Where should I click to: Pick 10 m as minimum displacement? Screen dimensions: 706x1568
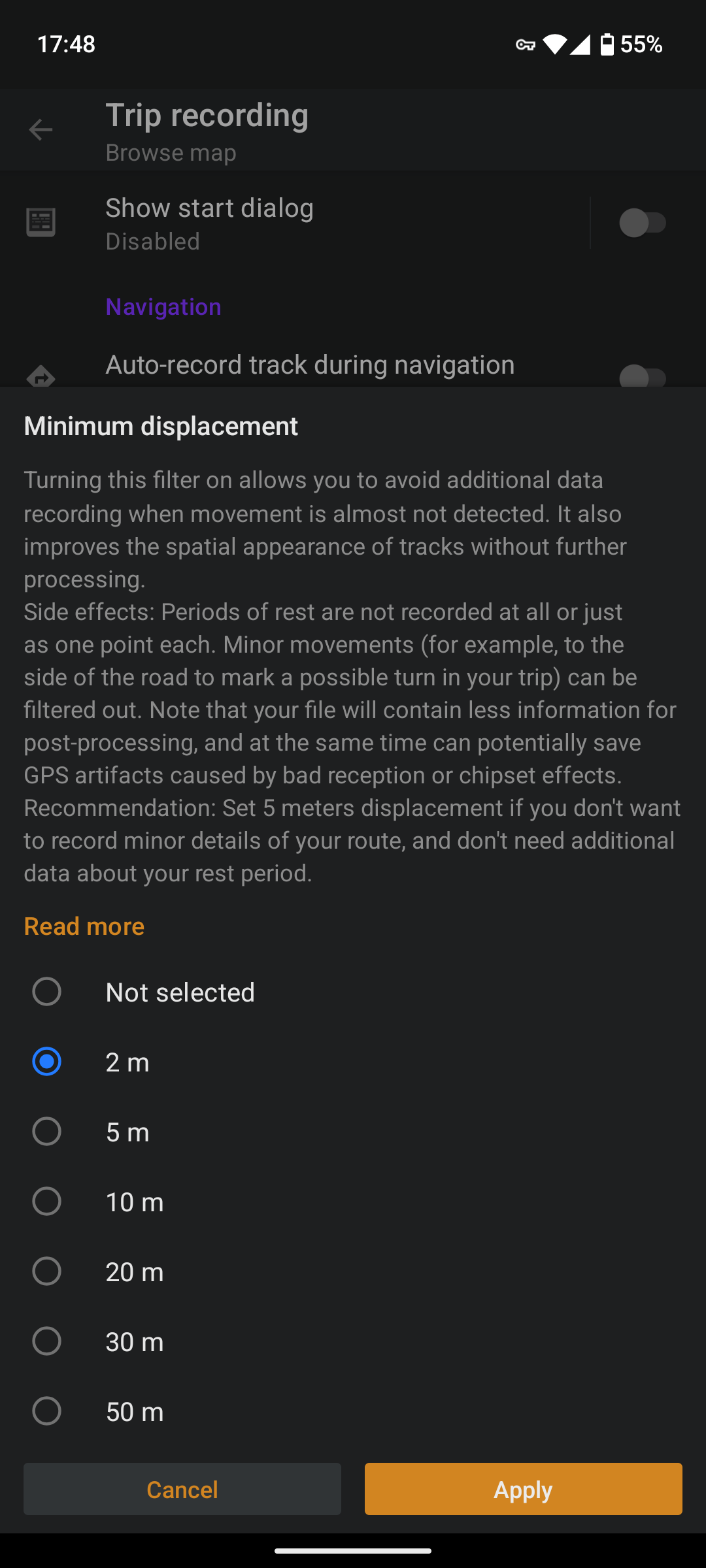point(353,1201)
